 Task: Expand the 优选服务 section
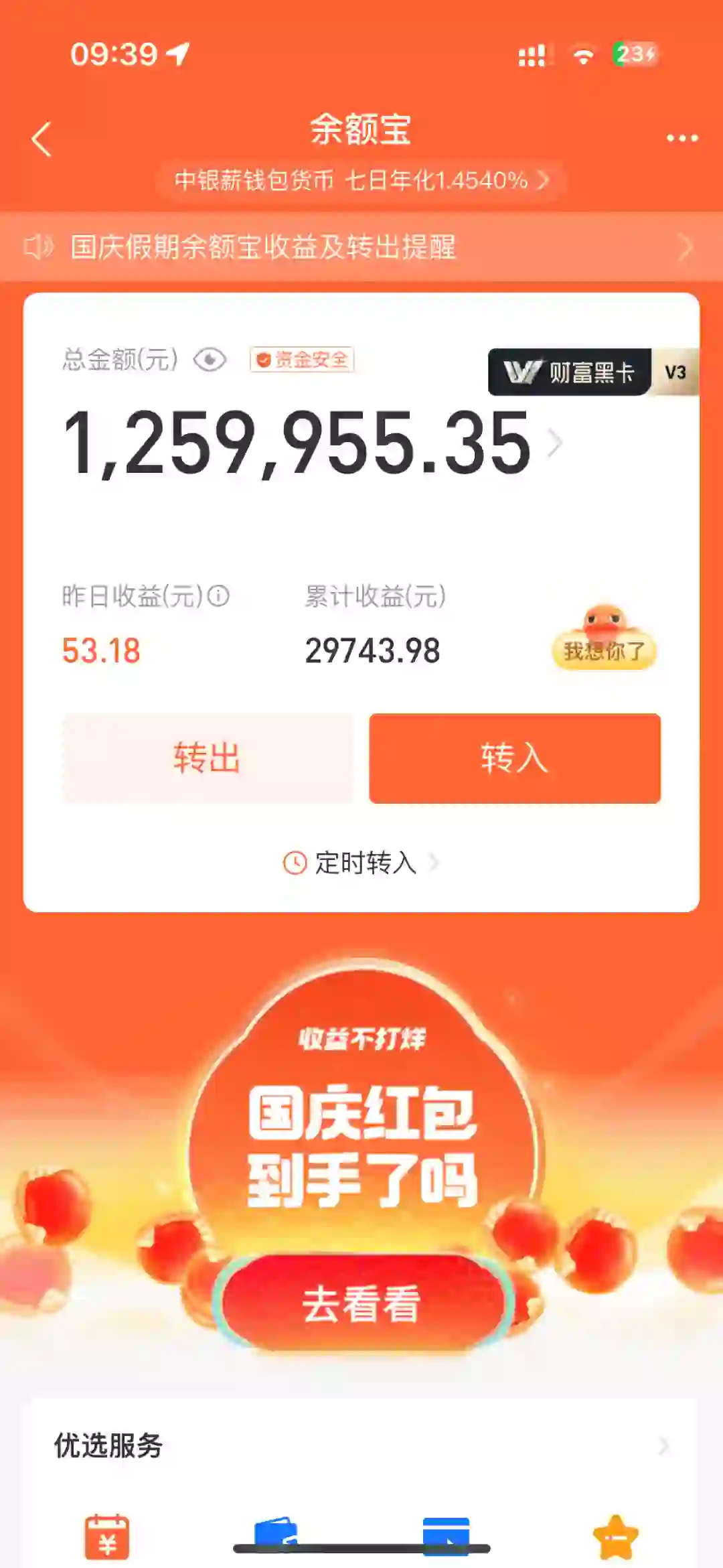point(663,1446)
